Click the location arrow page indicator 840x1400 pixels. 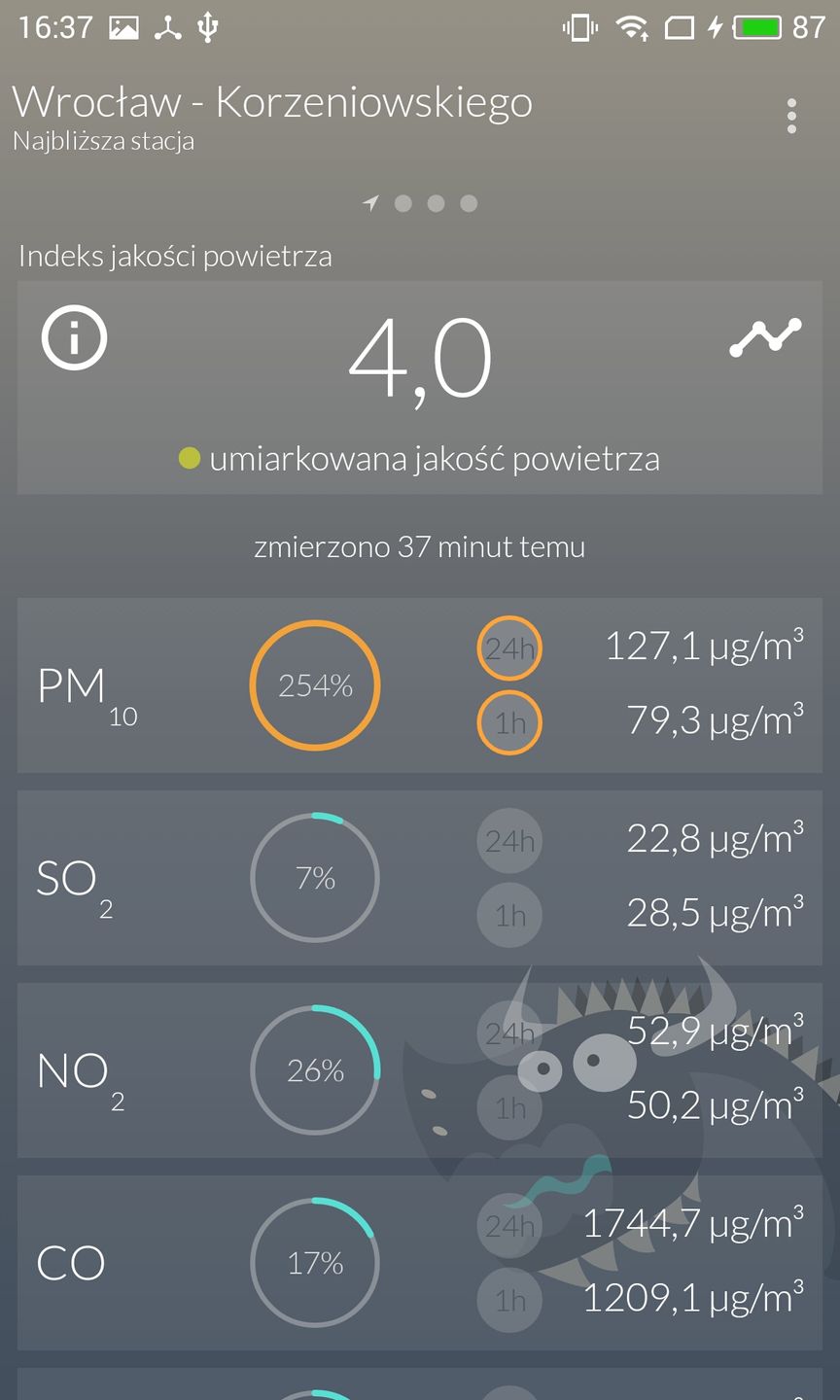370,204
